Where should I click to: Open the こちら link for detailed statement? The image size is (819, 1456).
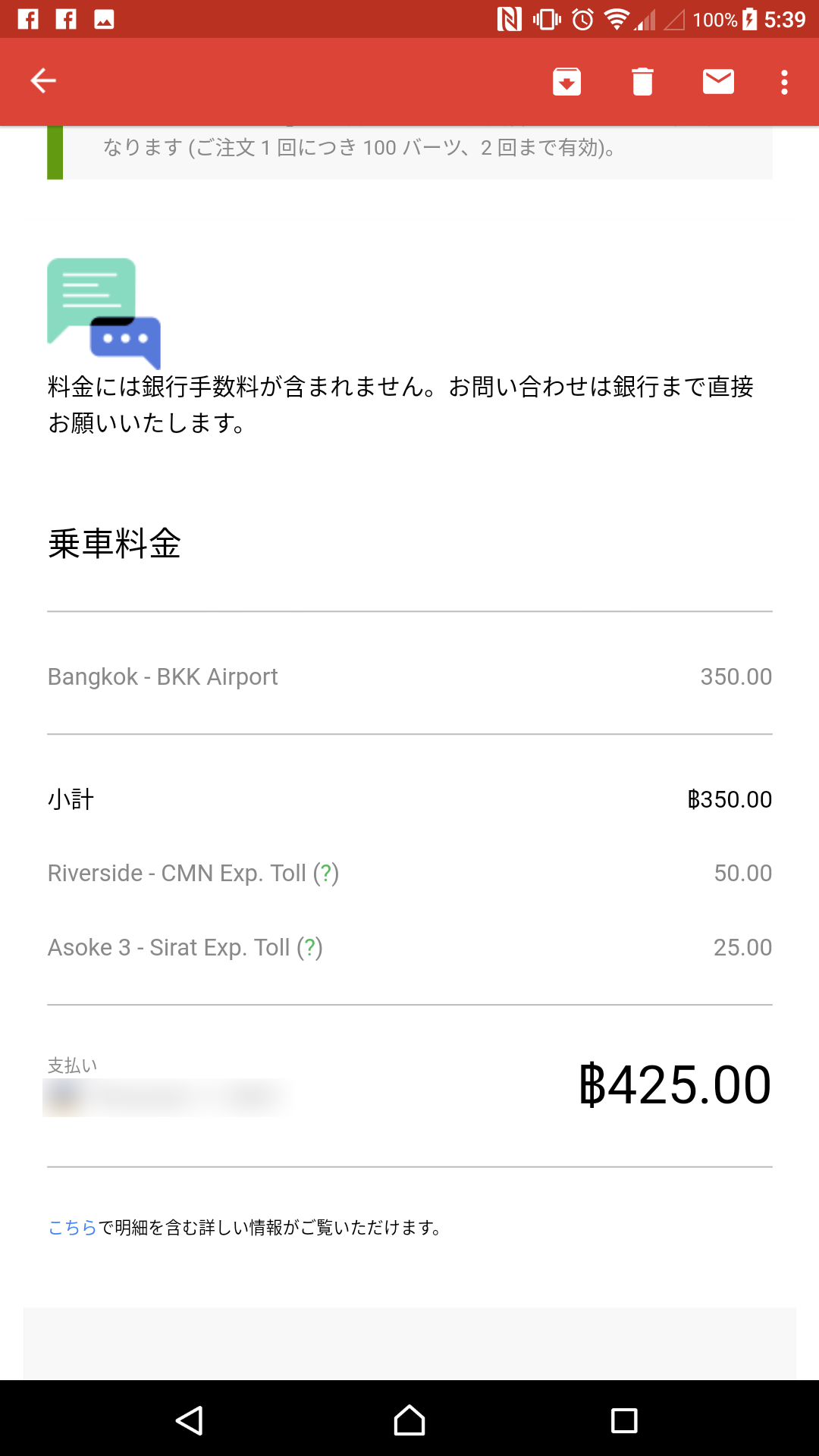(72, 1227)
